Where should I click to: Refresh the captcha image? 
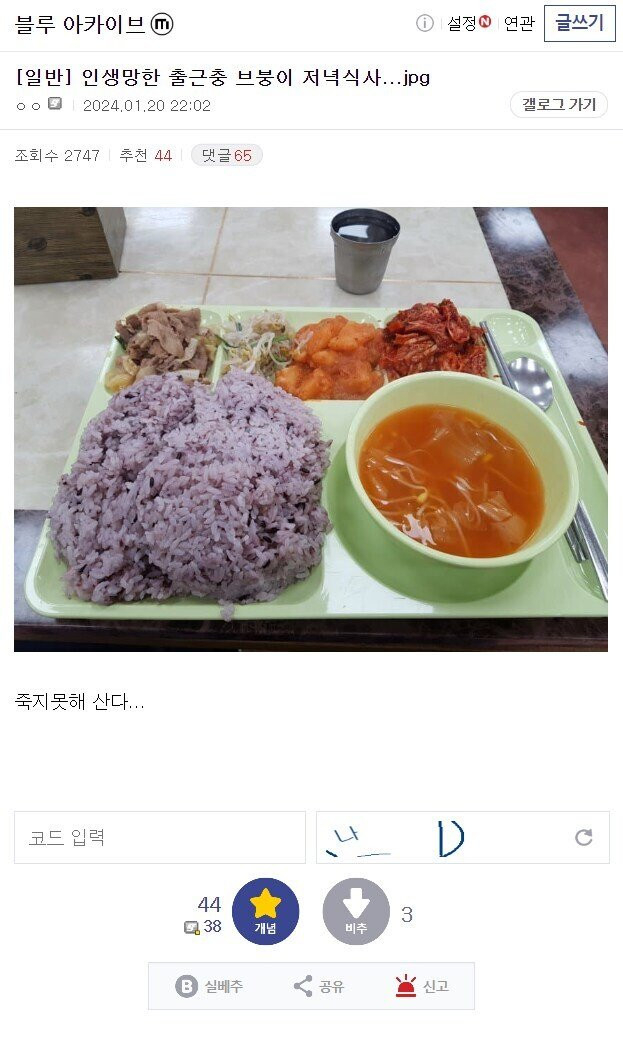[x=584, y=838]
